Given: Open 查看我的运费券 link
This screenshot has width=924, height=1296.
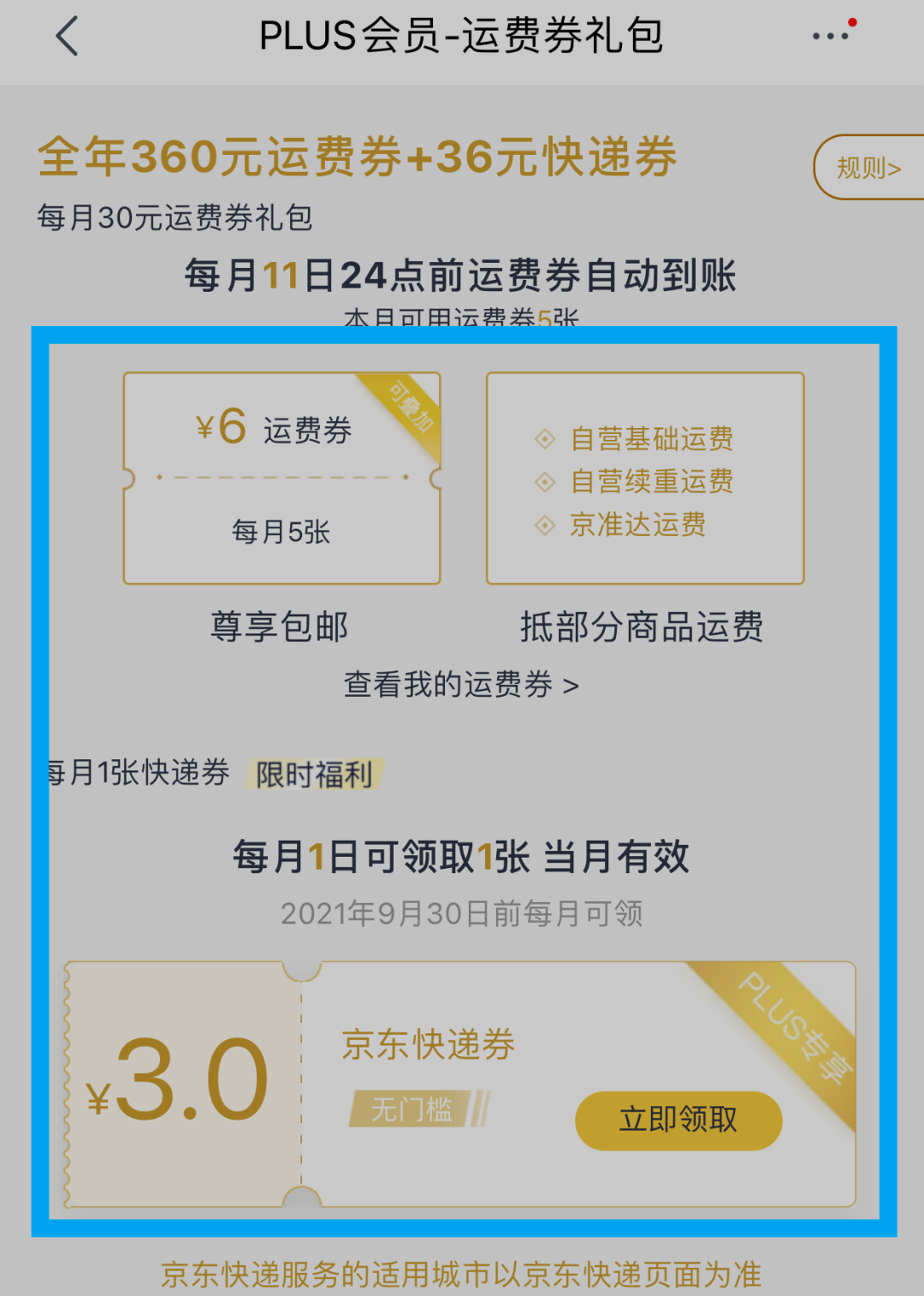Looking at the screenshot, I should coord(461,686).
